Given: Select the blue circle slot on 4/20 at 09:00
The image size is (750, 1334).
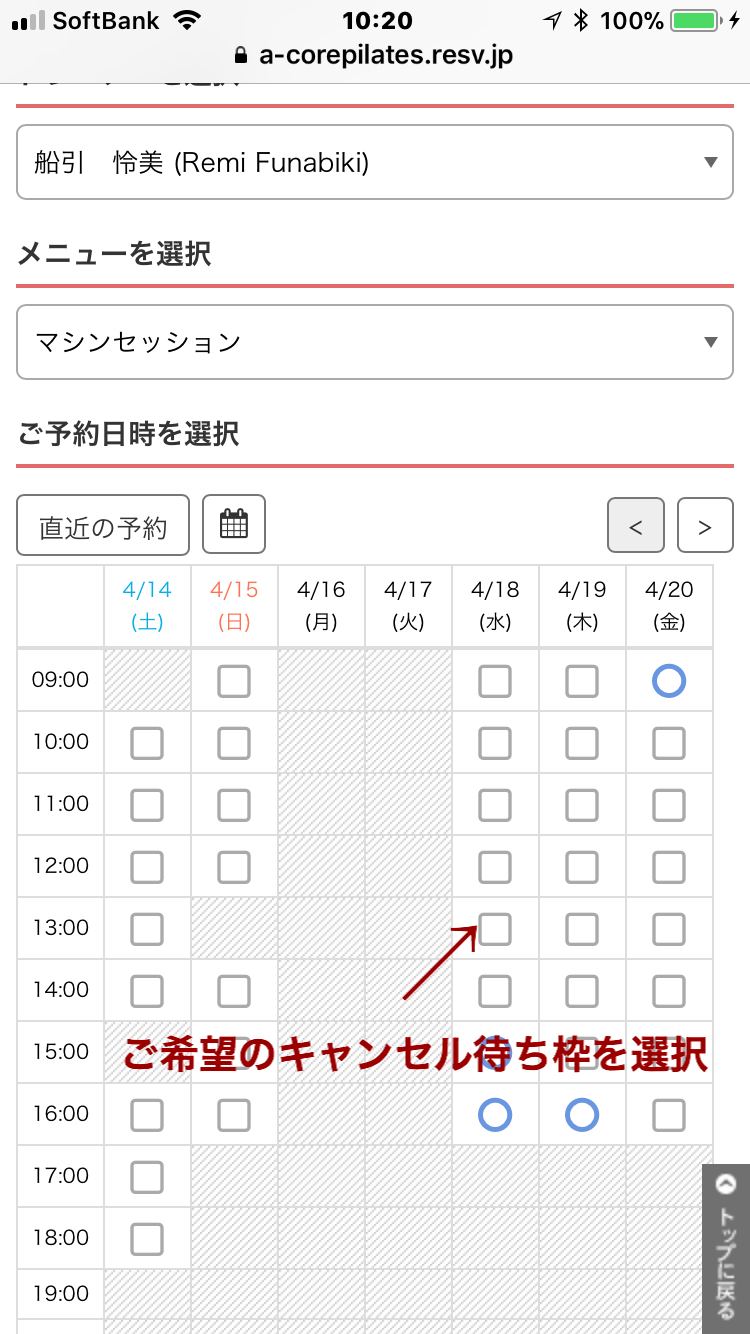Looking at the screenshot, I should click(669, 680).
